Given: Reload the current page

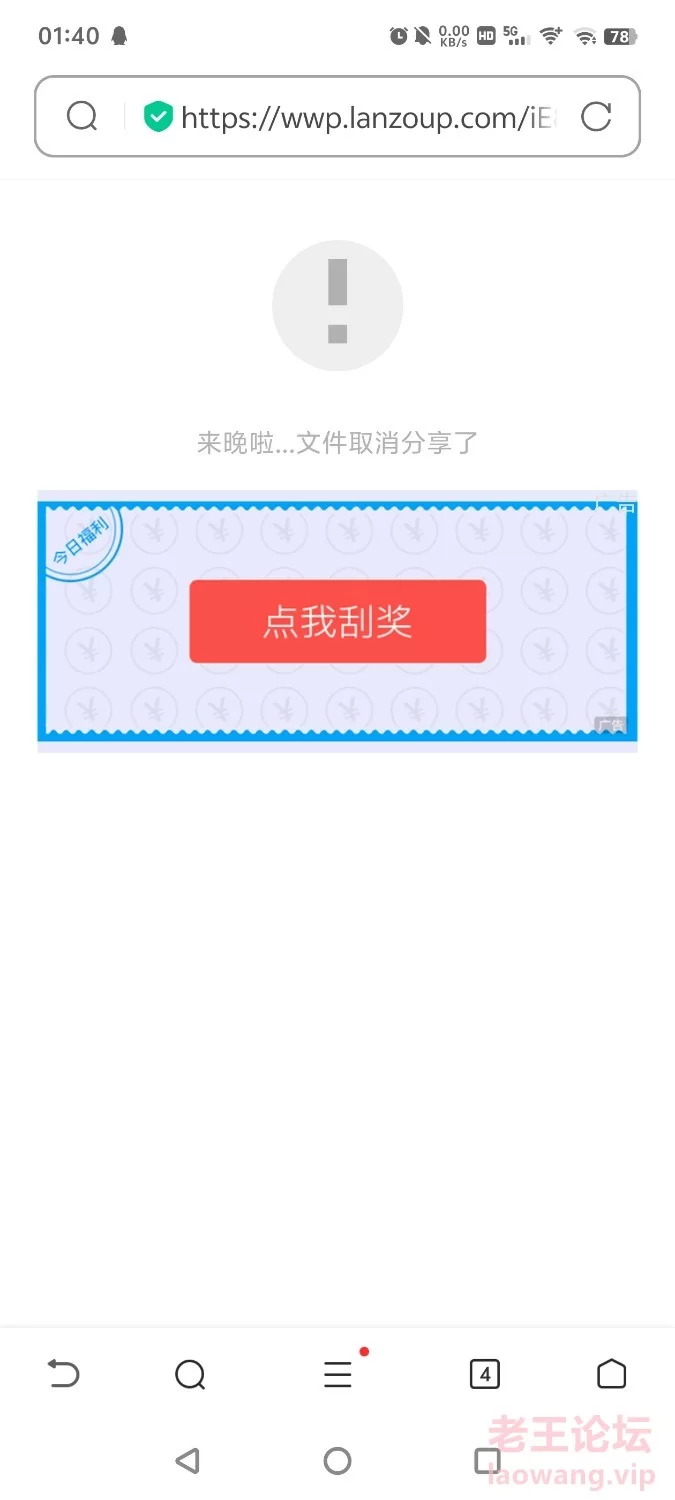Looking at the screenshot, I should pos(596,117).
